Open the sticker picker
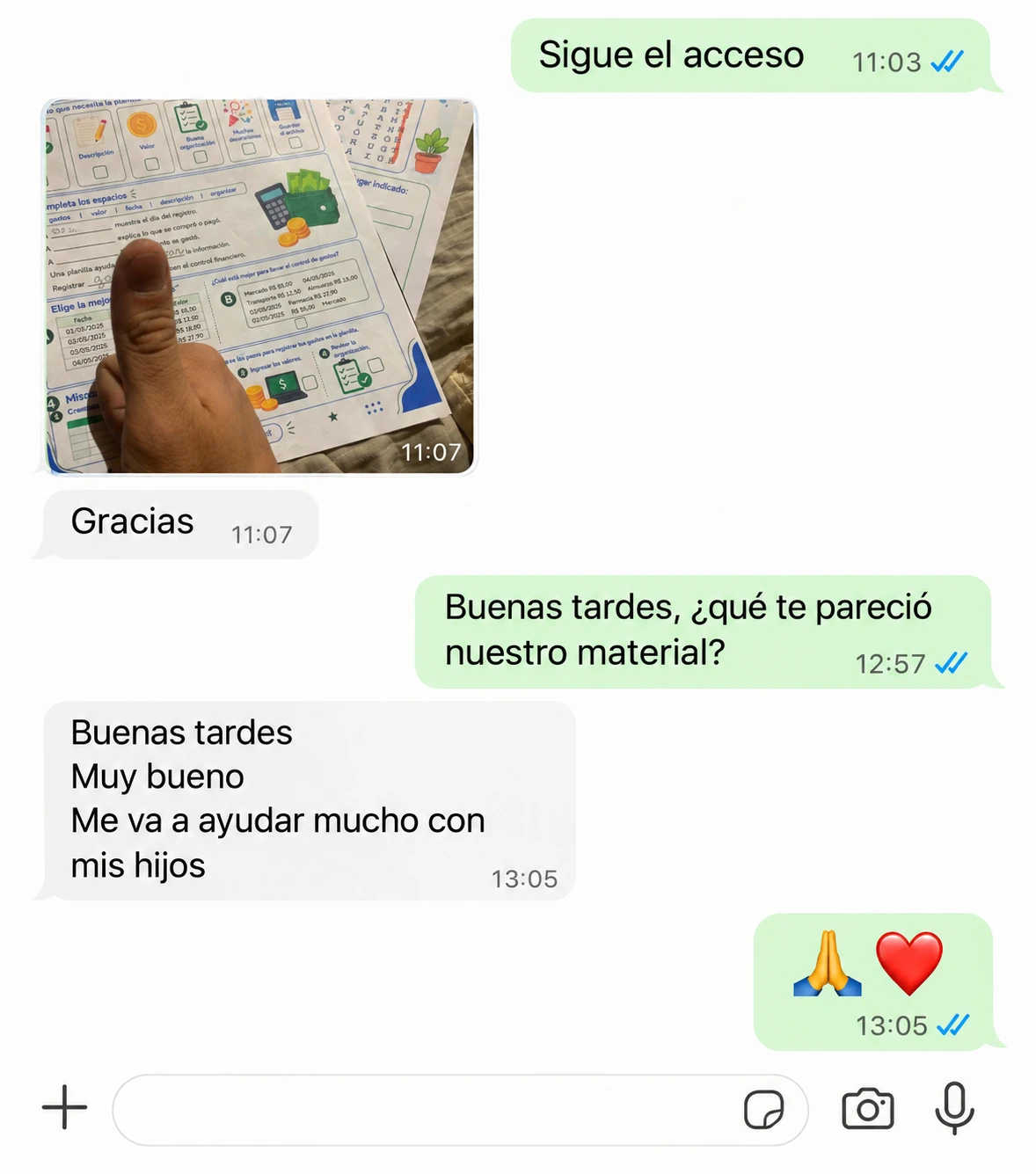Viewport: 1036px width, 1174px height. pyautogui.click(x=763, y=1110)
